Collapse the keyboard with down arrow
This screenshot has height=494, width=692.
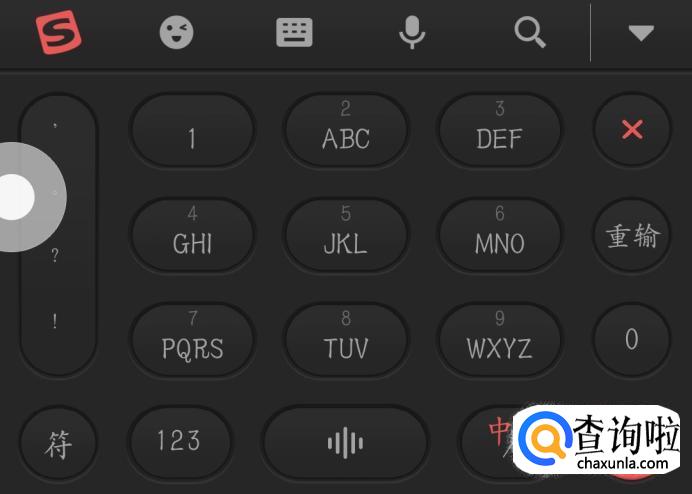[x=640, y=33]
